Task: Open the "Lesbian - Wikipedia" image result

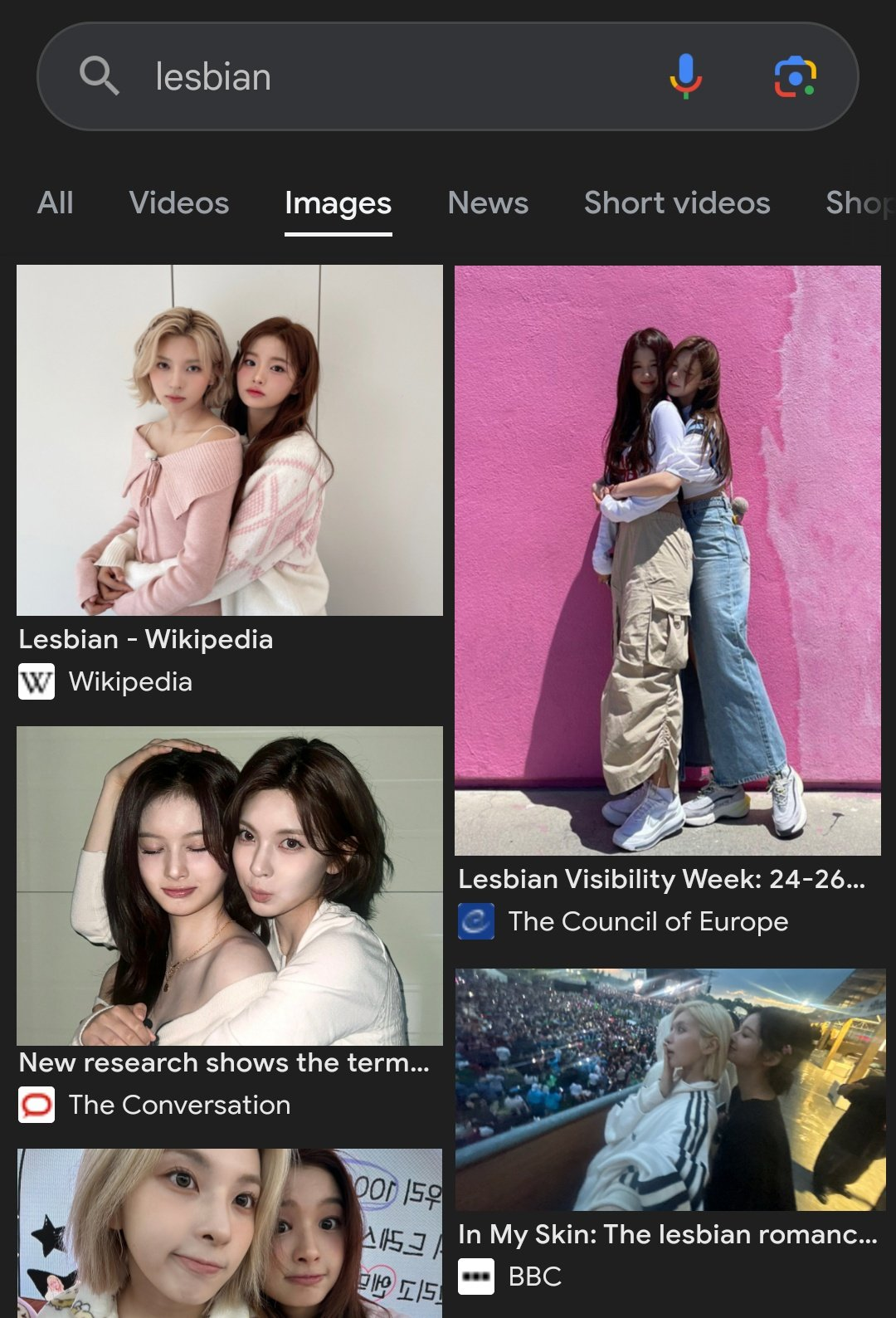Action: 230,440
